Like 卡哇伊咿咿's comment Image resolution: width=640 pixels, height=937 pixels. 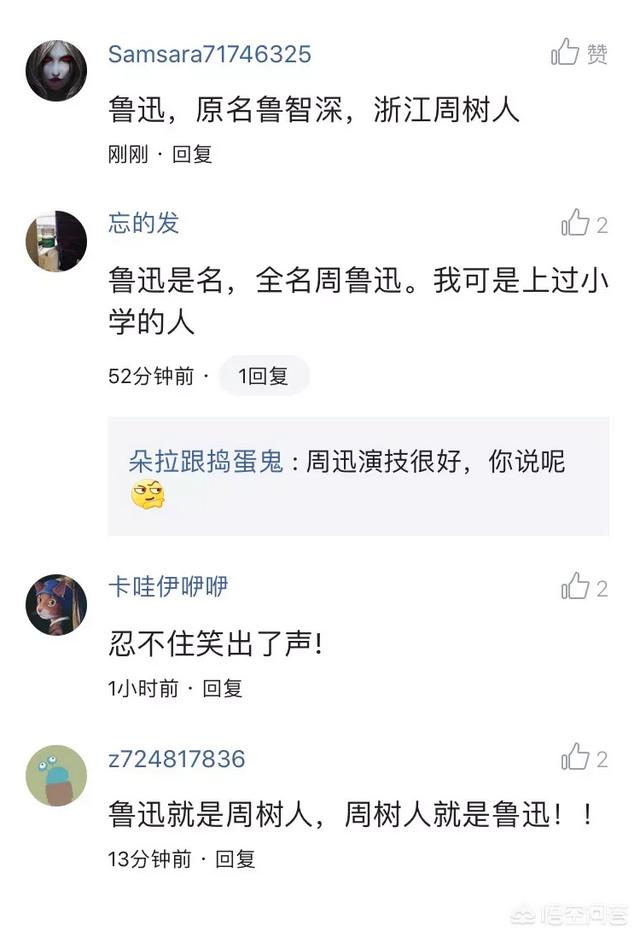coord(576,587)
